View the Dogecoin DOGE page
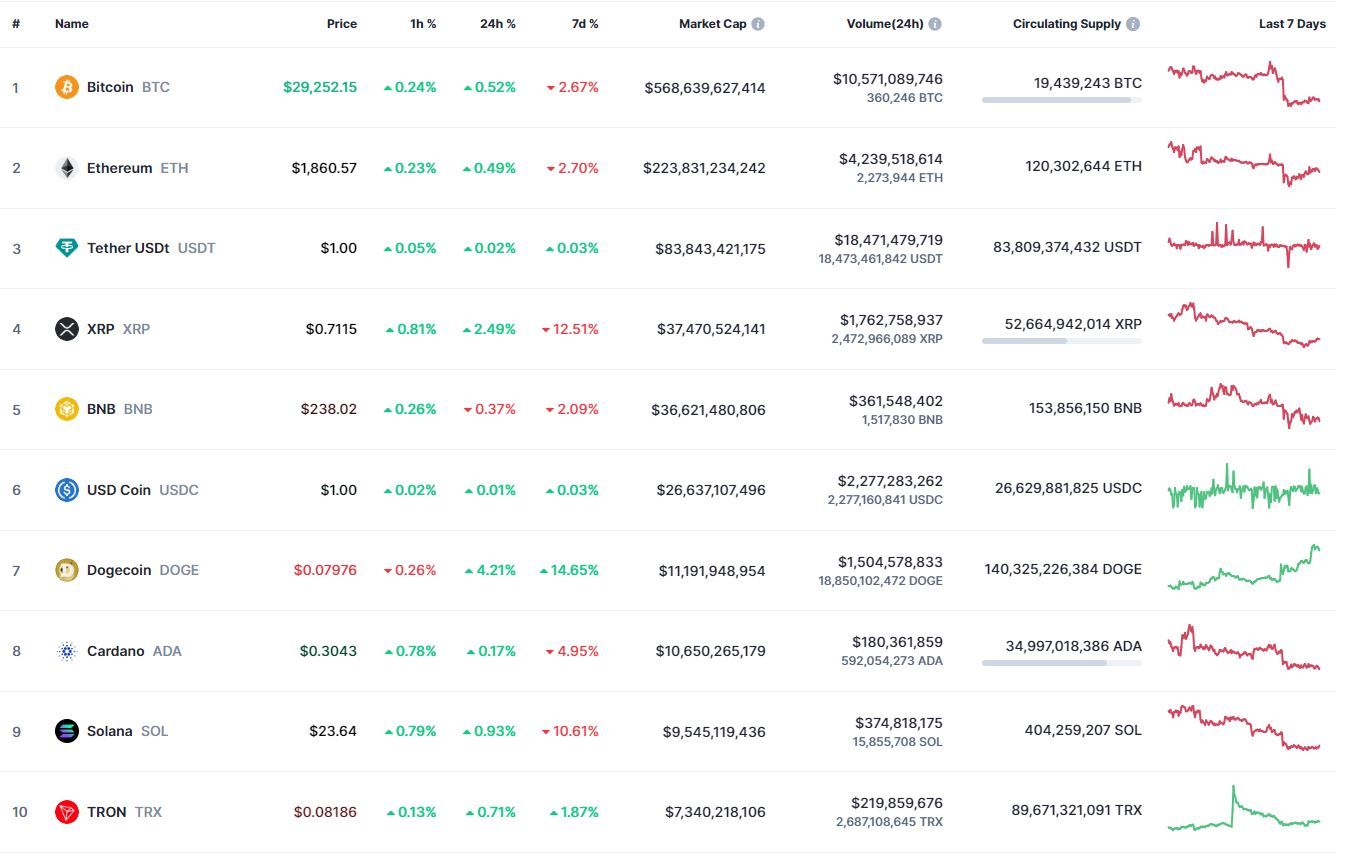 click(119, 570)
